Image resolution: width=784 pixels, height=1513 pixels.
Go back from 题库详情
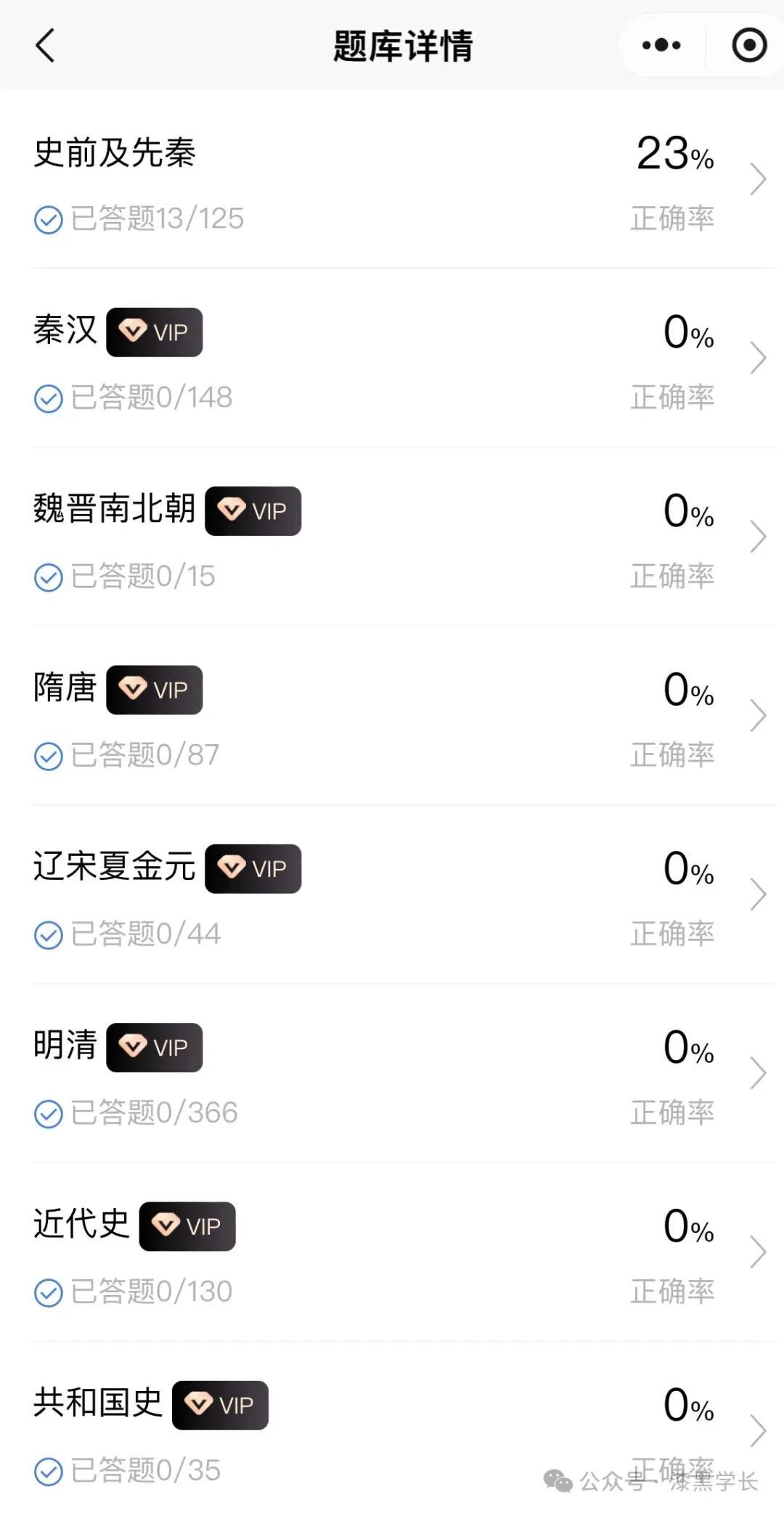click(x=45, y=46)
